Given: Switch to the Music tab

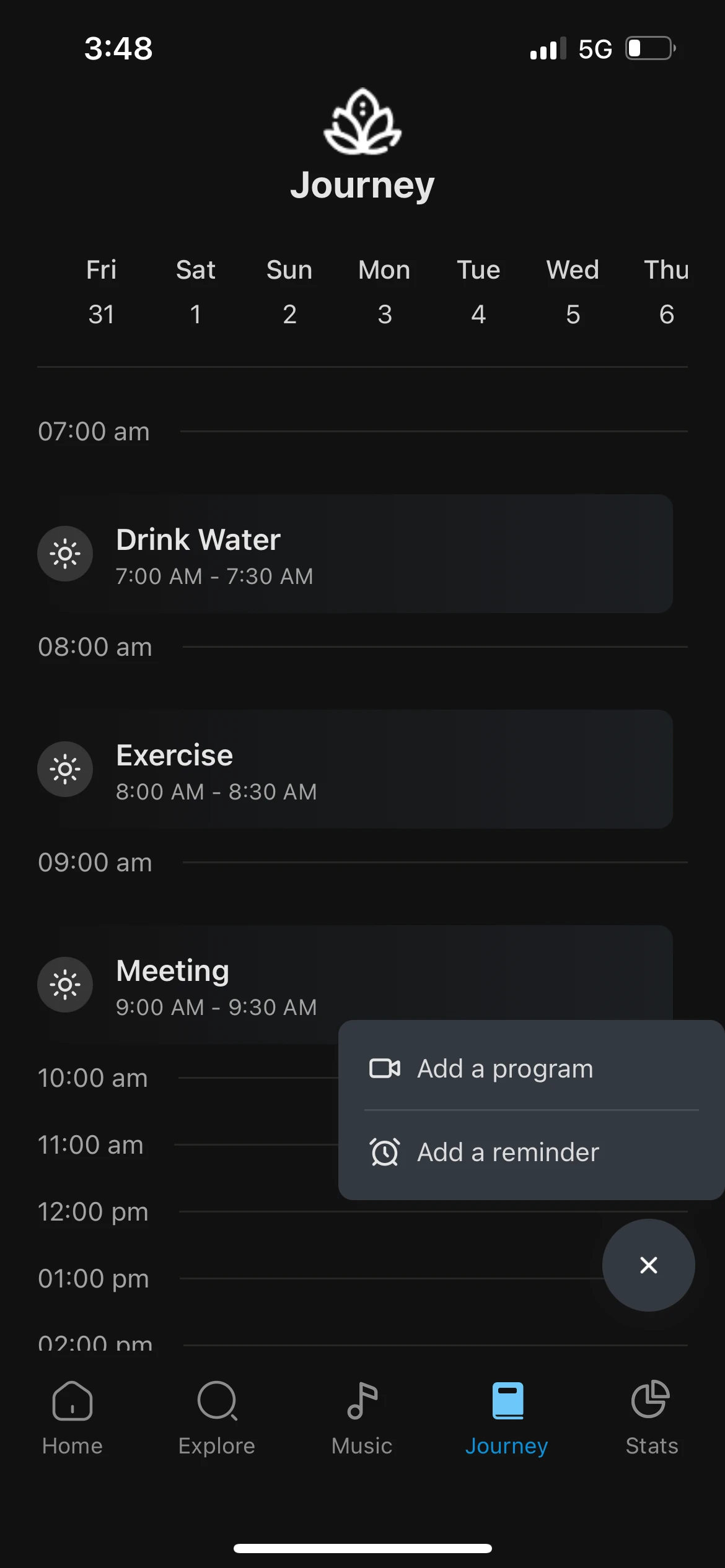Looking at the screenshot, I should [x=362, y=1417].
